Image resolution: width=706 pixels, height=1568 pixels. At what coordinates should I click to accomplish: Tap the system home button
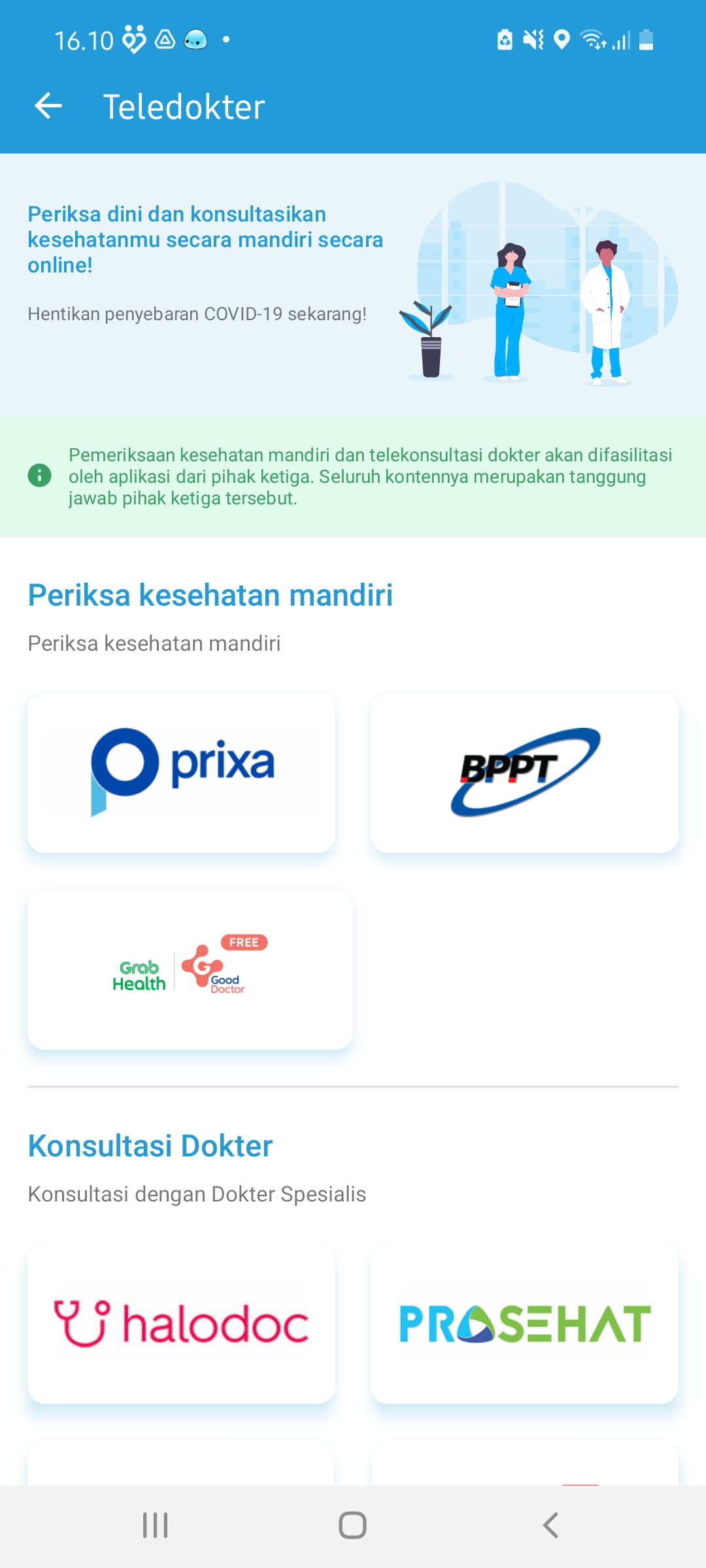352,1526
